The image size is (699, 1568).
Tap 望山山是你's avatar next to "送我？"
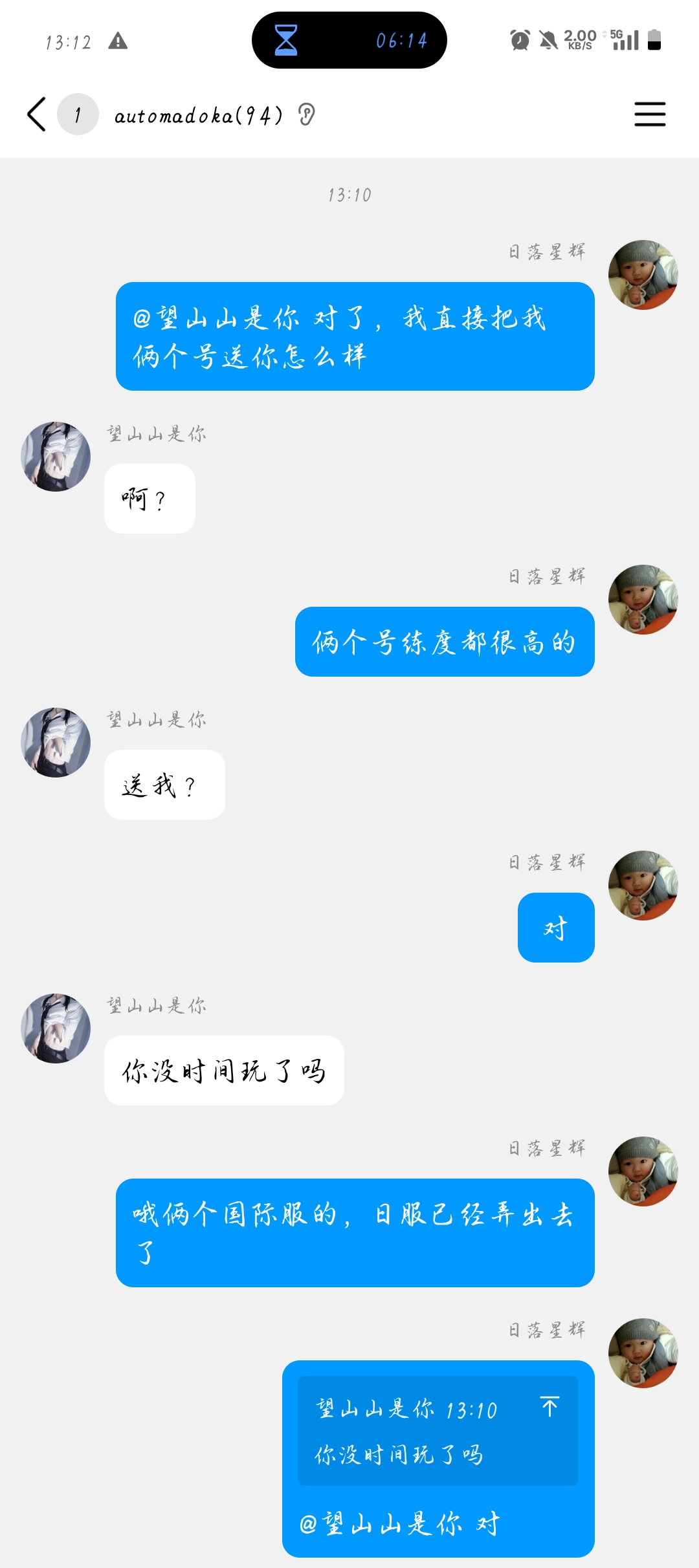click(x=56, y=743)
